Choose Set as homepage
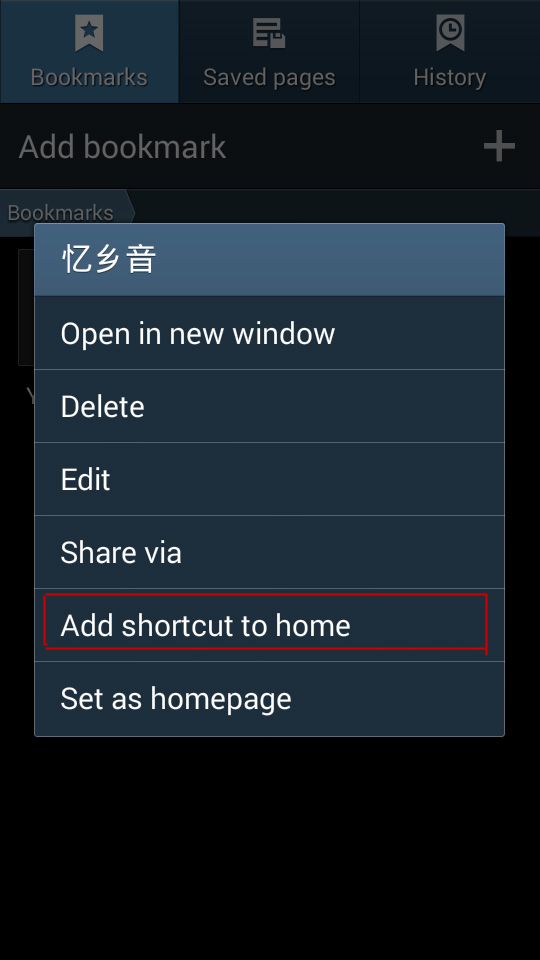This screenshot has height=960, width=540. 269,699
